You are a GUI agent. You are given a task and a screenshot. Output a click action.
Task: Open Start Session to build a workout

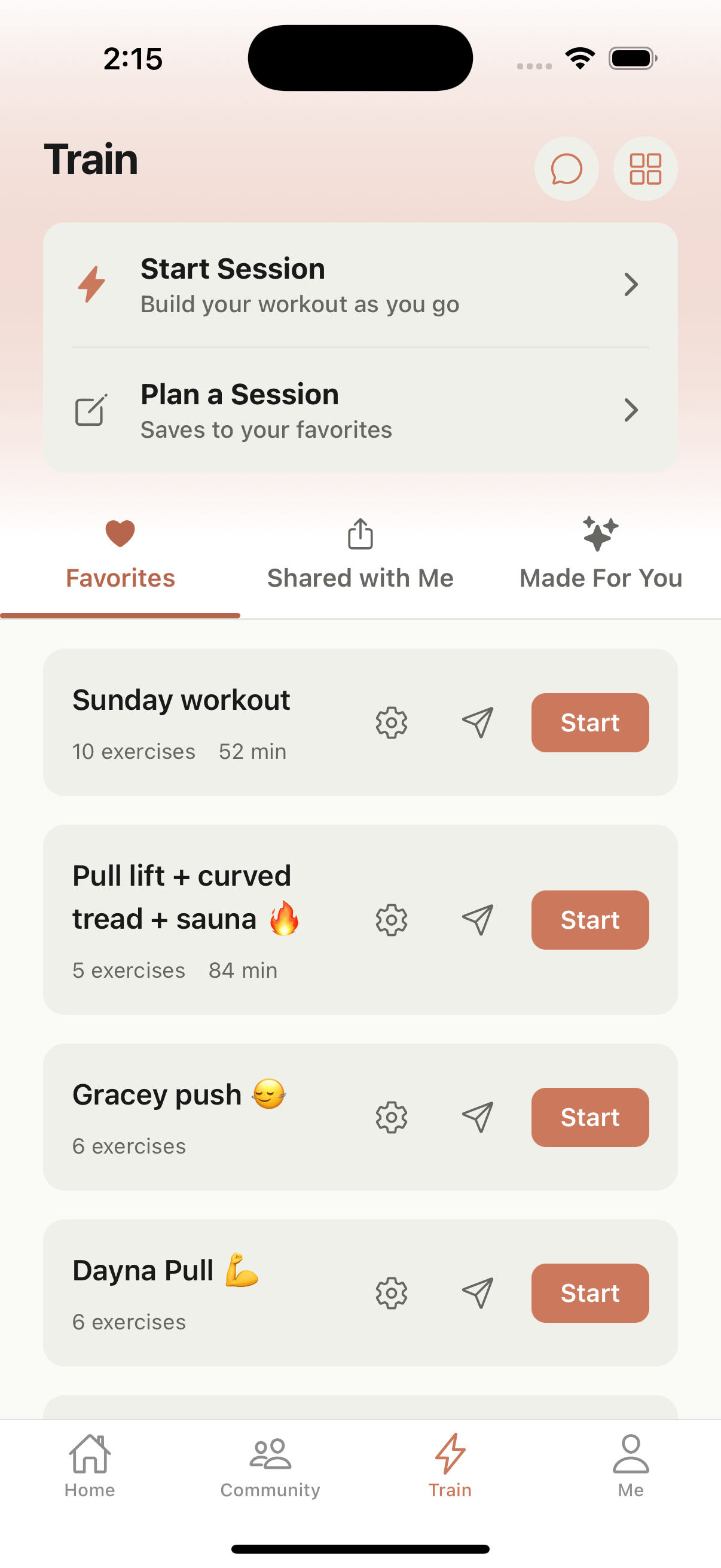coord(359,285)
